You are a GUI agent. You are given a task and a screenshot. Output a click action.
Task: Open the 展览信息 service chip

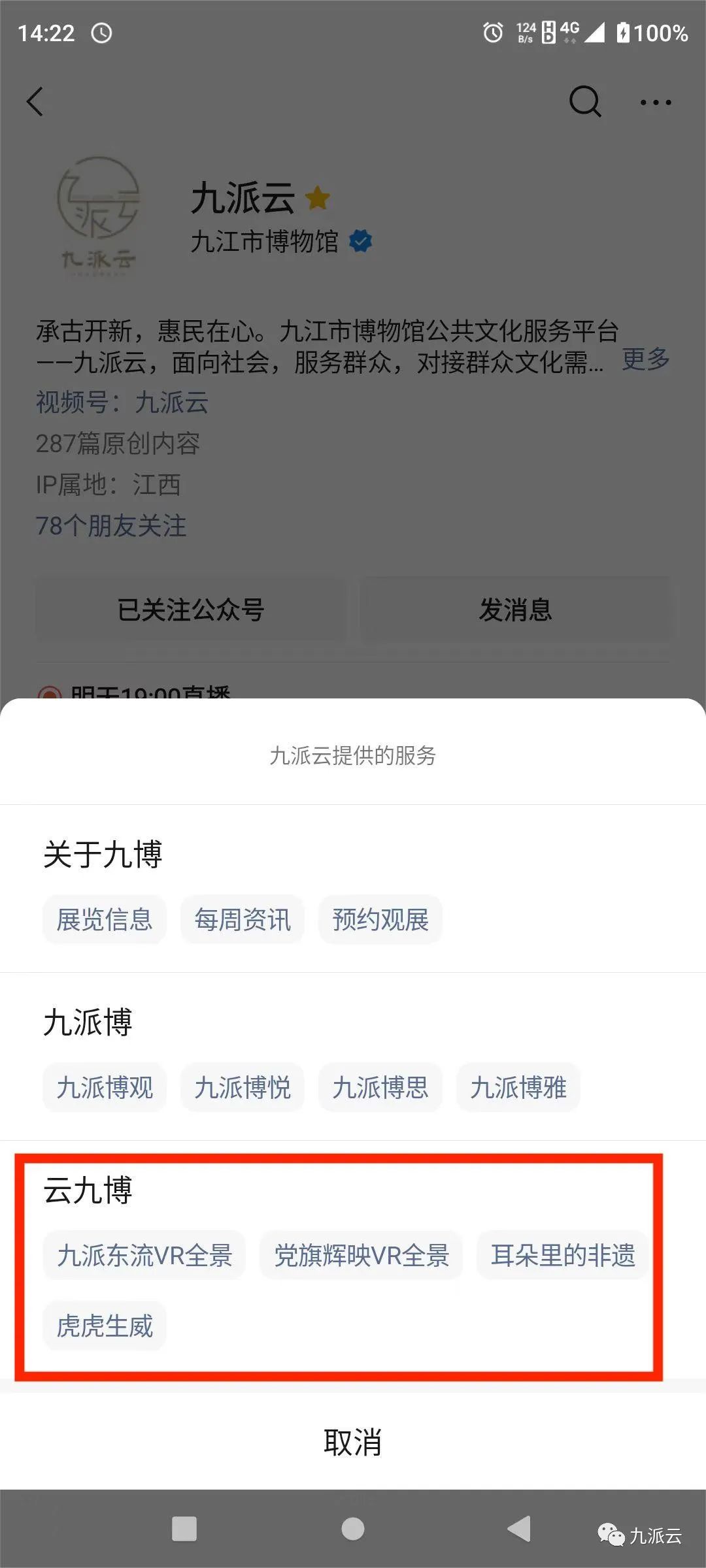pyautogui.click(x=105, y=920)
